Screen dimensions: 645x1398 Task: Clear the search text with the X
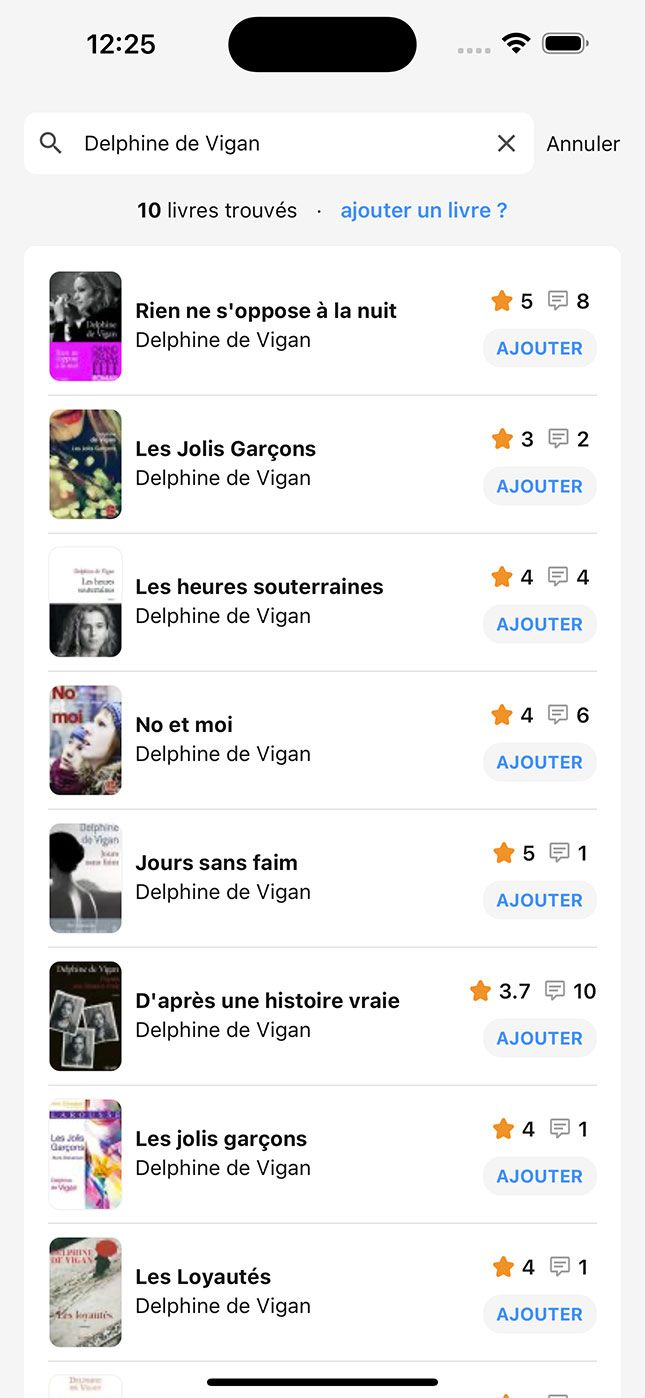(x=506, y=144)
